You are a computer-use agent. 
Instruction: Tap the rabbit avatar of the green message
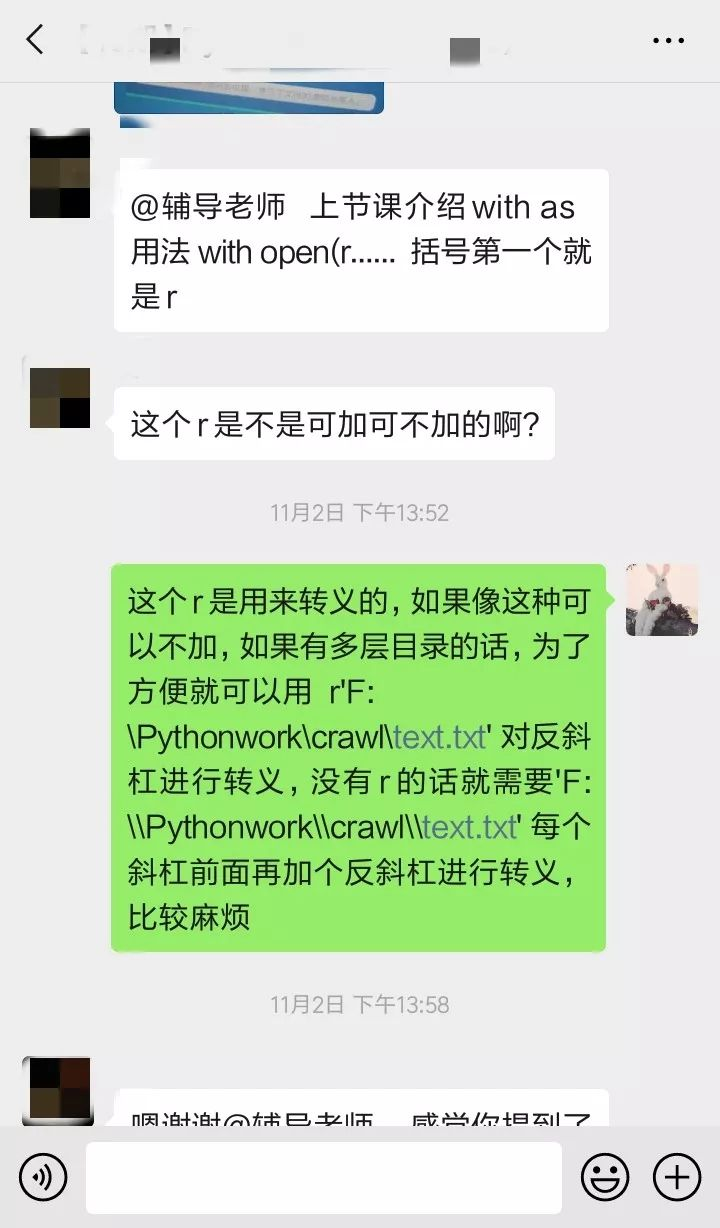(x=661, y=600)
